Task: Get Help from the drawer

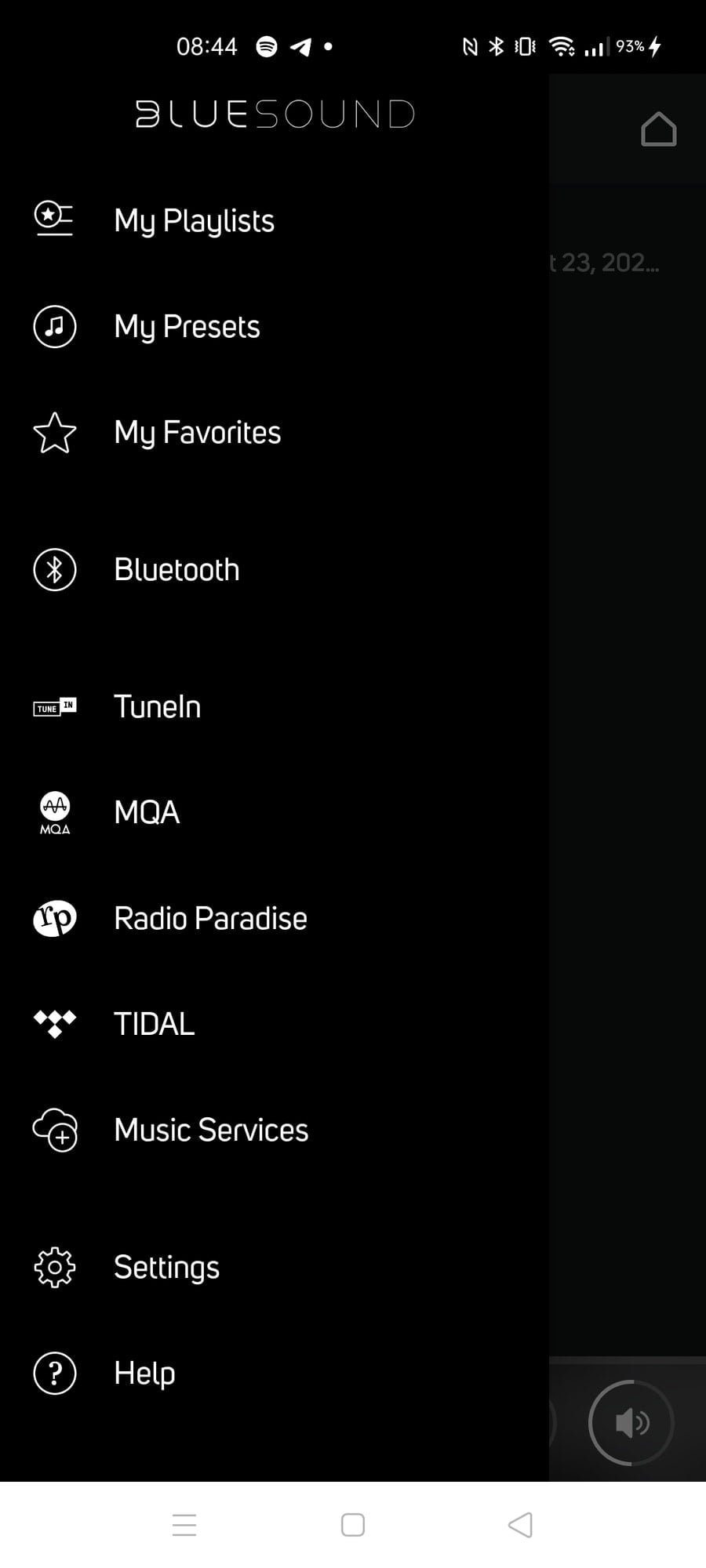Action: (x=144, y=1374)
